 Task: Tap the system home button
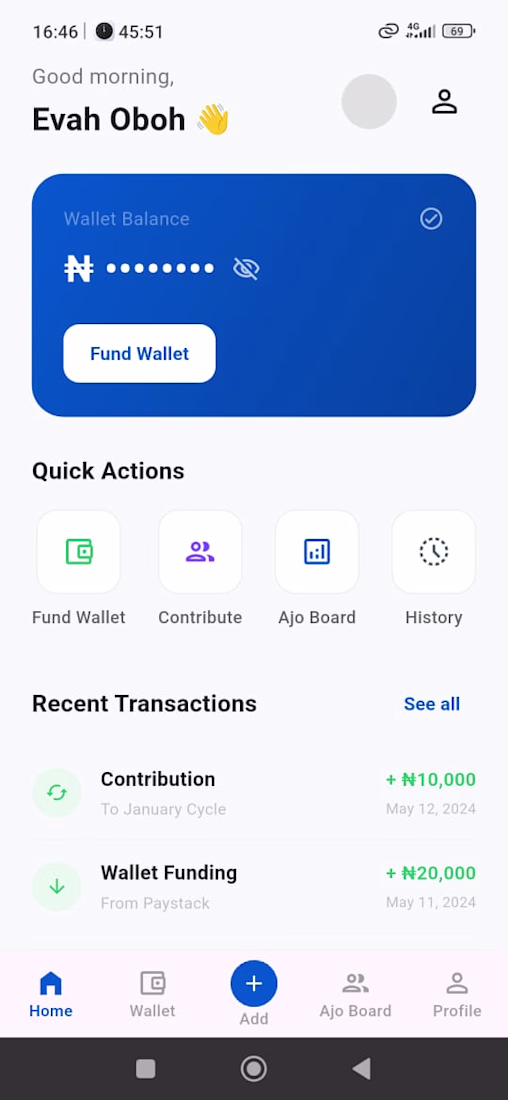pyautogui.click(x=253, y=1068)
